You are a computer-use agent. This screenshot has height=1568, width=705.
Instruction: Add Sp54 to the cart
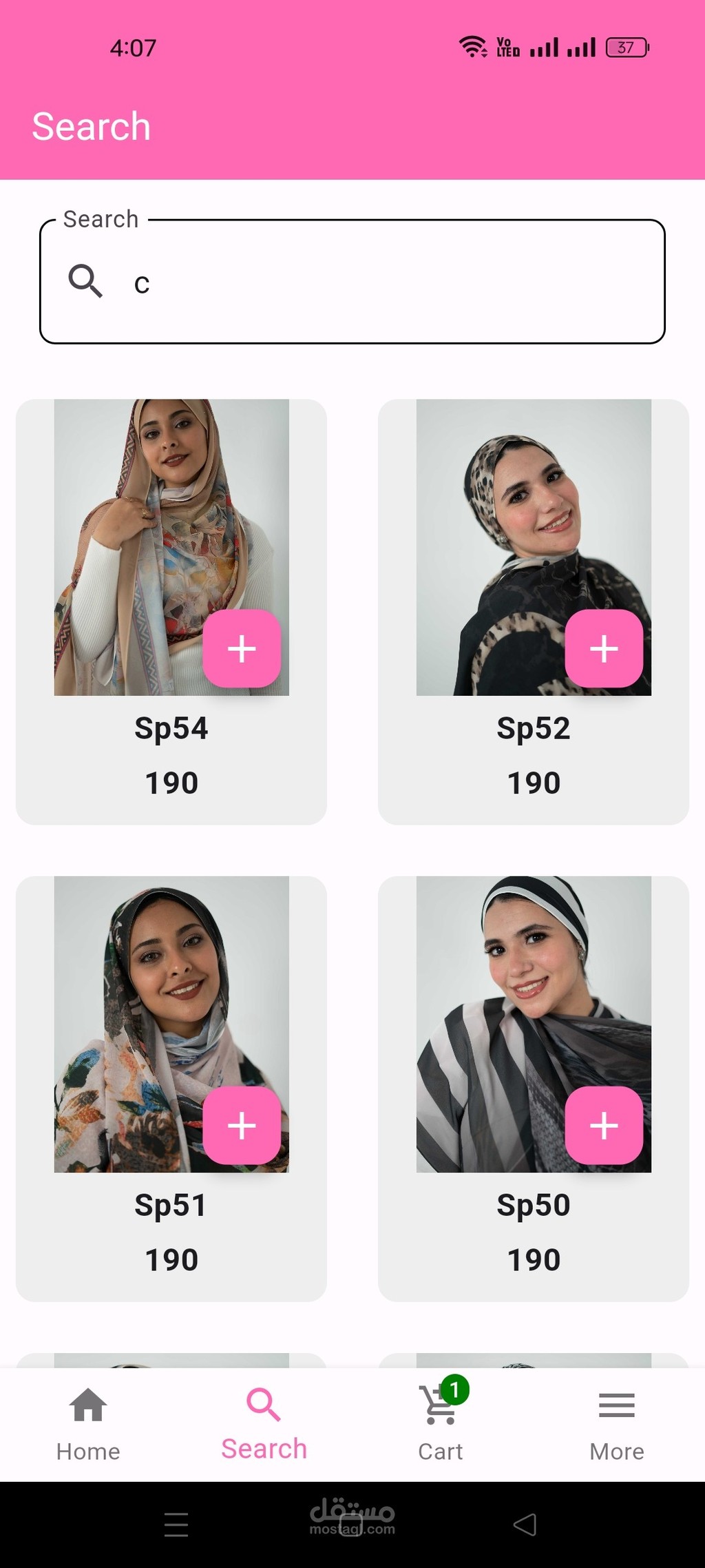[x=242, y=648]
